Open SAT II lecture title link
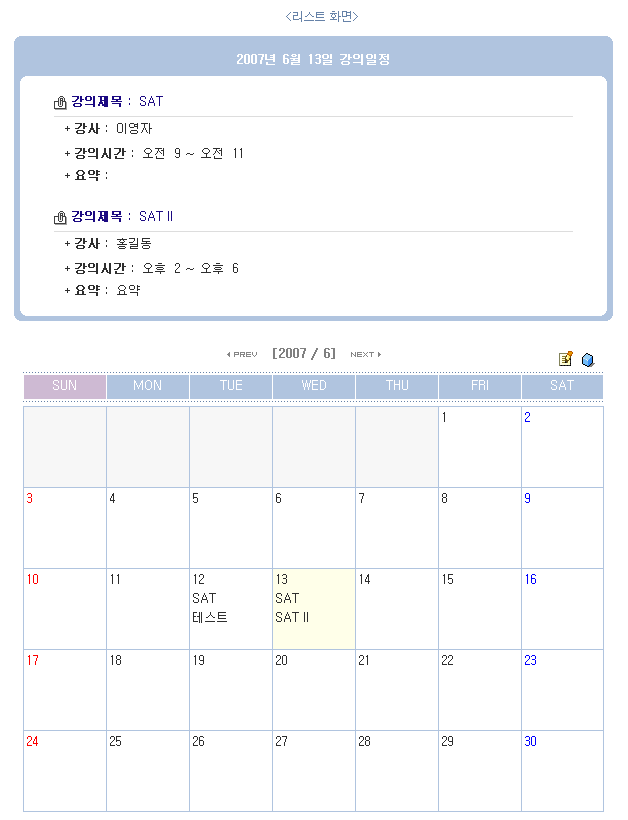The height and width of the screenshot is (820, 628). (x=156, y=216)
